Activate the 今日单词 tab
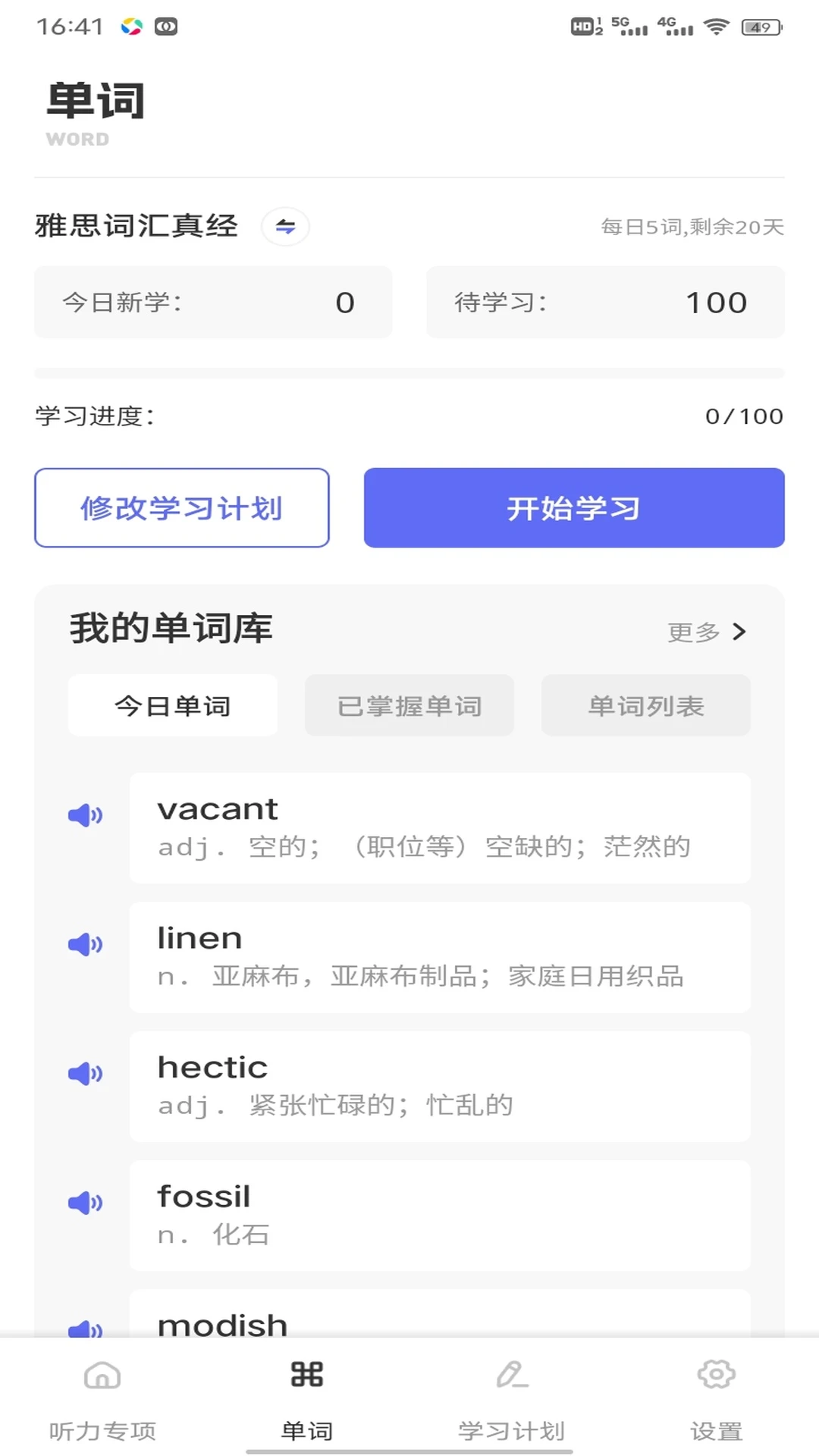Image resolution: width=819 pixels, height=1456 pixels. pyautogui.click(x=172, y=705)
